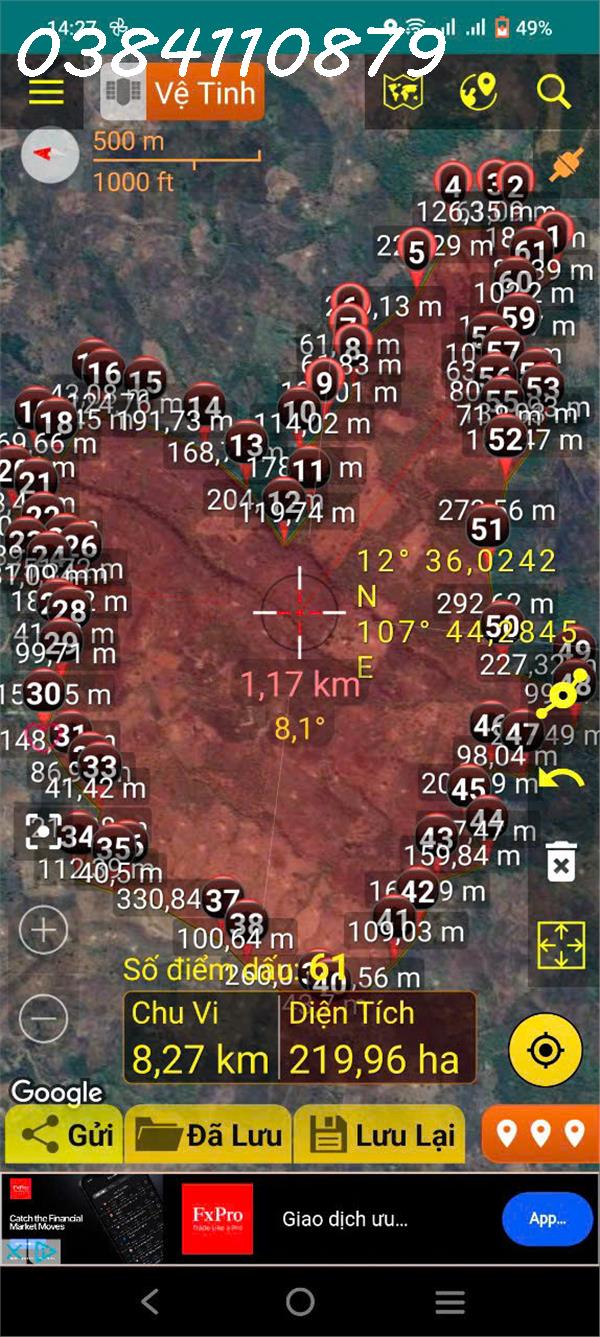600x1337 pixels.
Task: Zoom out with the minus button
Action: pos(43,1020)
